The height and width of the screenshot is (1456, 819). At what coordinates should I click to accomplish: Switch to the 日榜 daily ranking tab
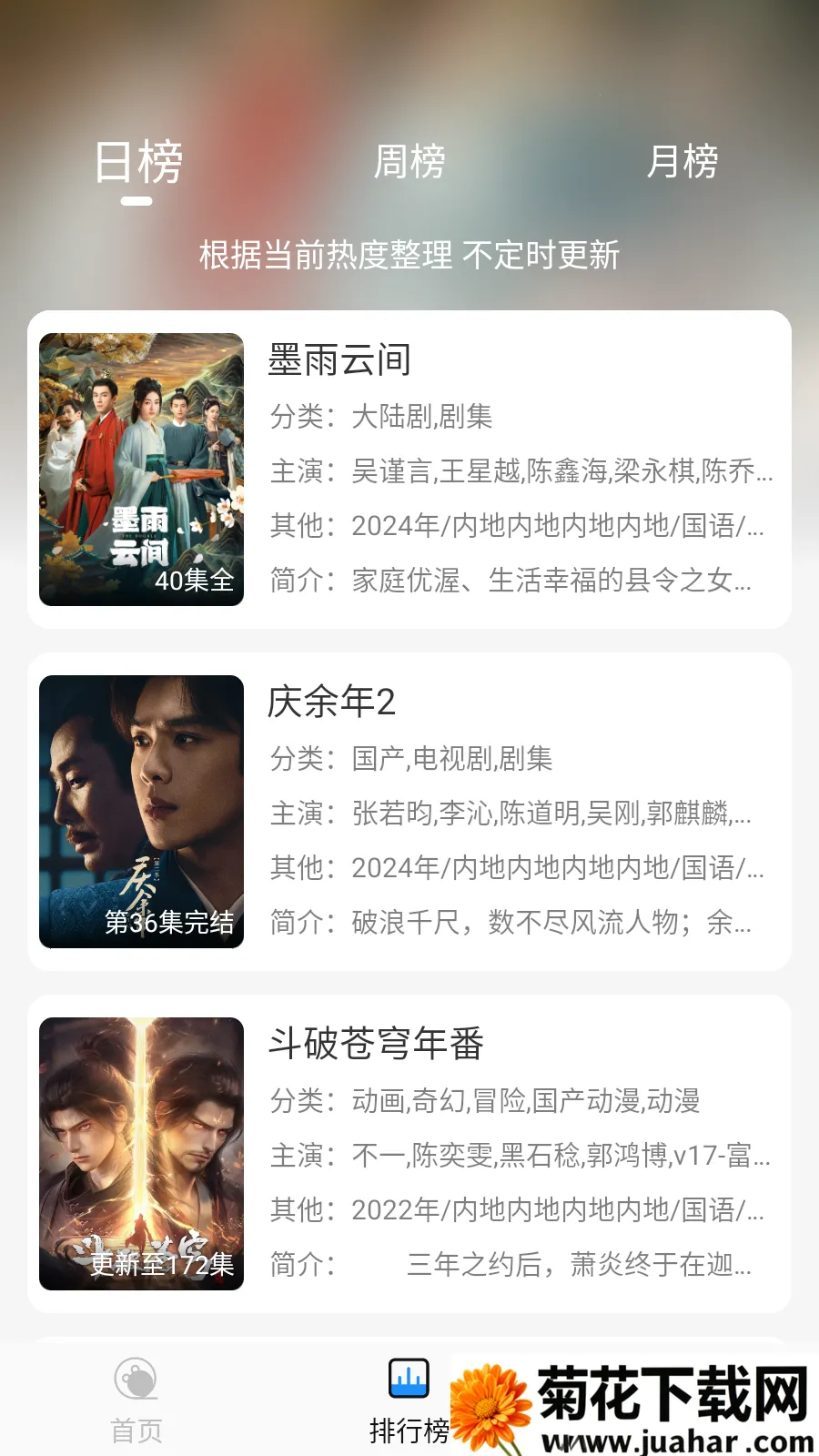coord(138,164)
